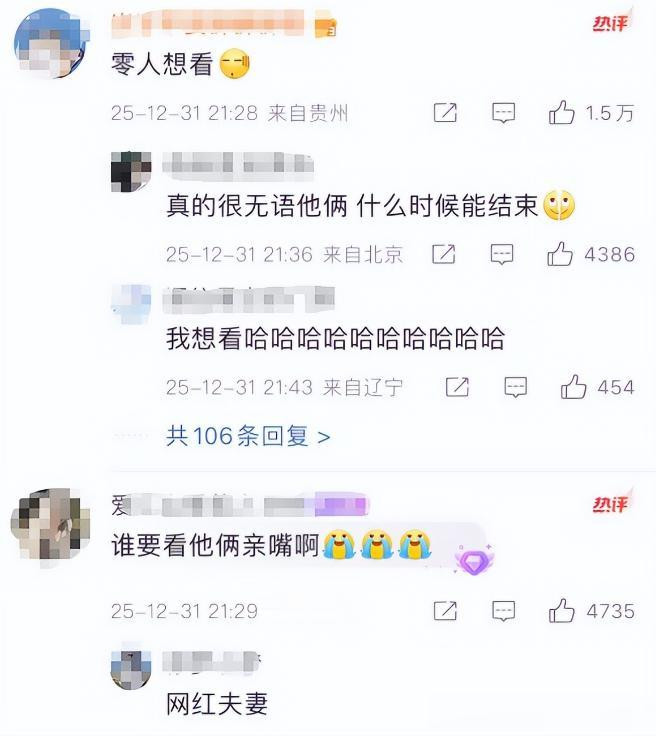The width and height of the screenshot is (656, 736).
Task: Like the comment 零人想看
Action: [x=561, y=113]
